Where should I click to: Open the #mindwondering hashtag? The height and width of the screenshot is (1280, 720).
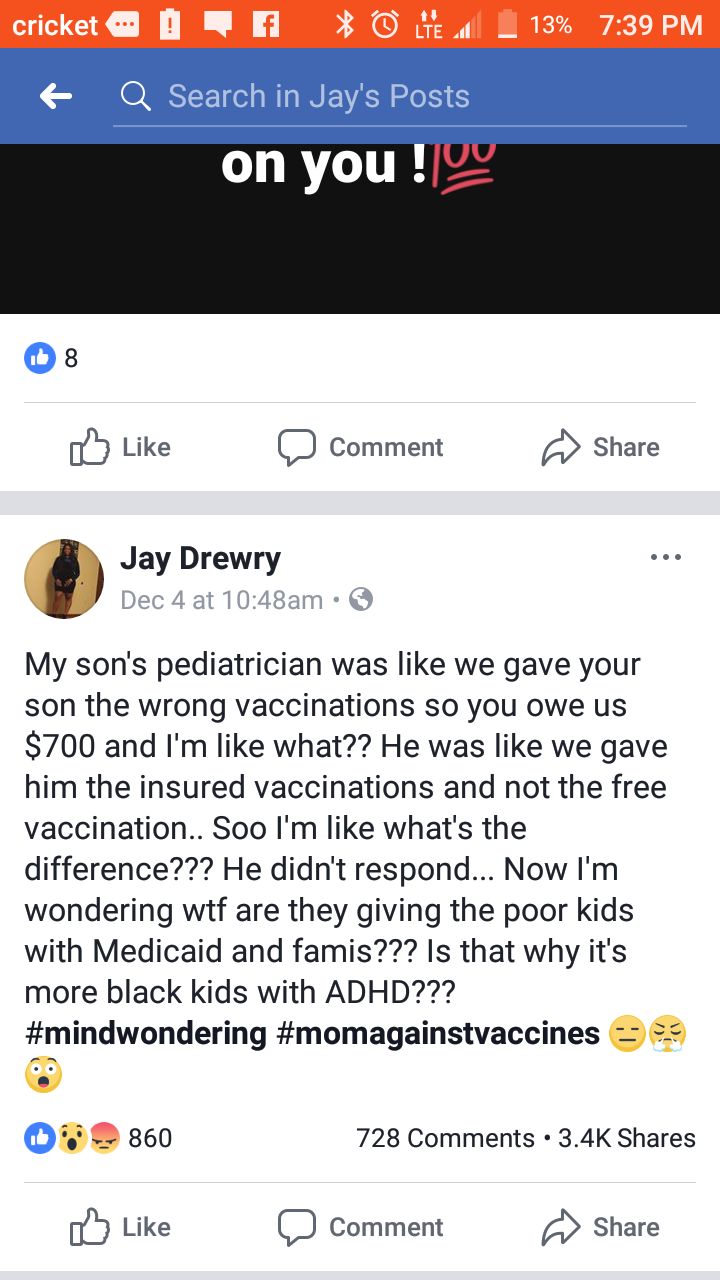[x=146, y=1033]
